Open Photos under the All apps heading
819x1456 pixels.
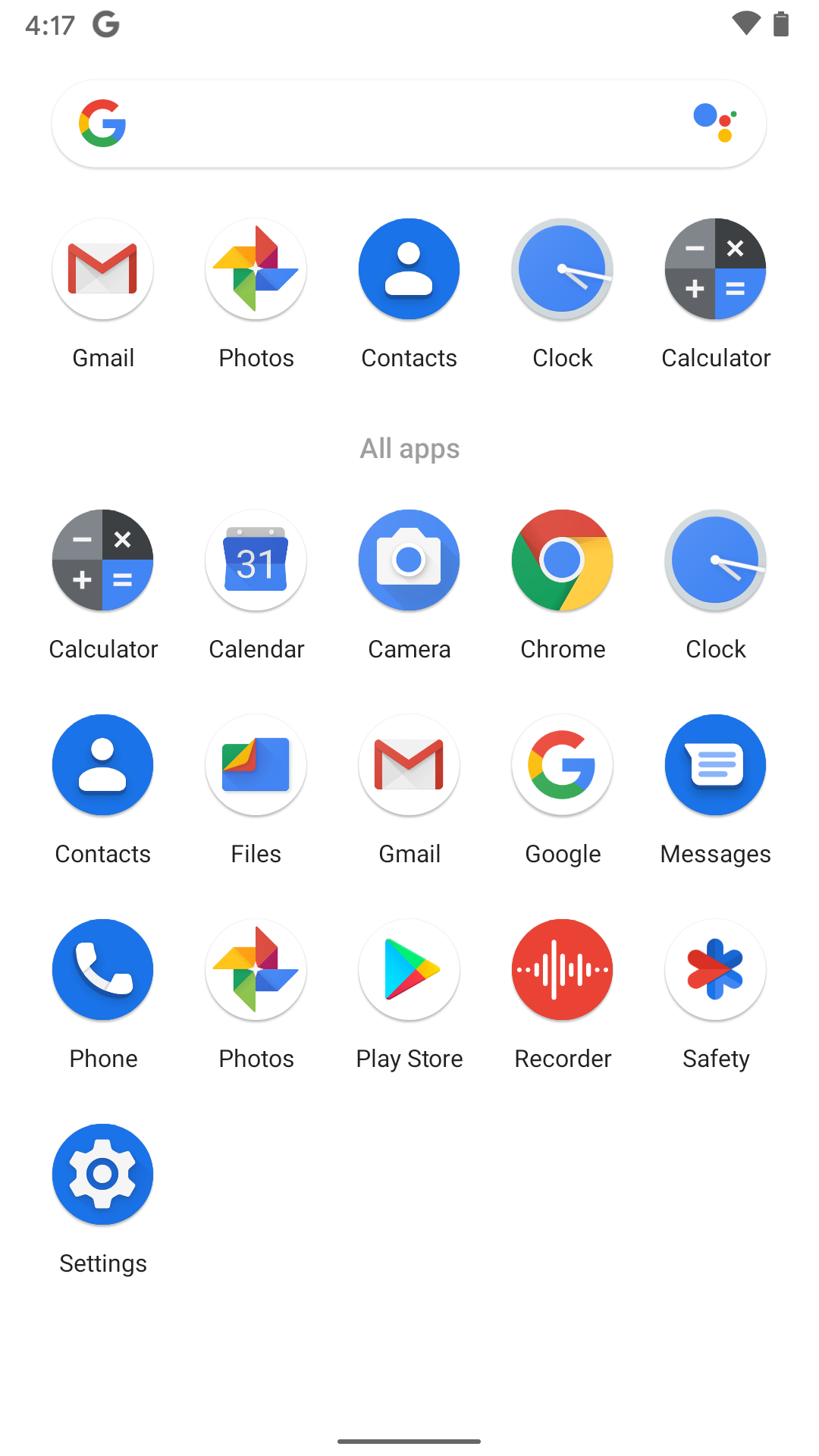[x=256, y=970]
